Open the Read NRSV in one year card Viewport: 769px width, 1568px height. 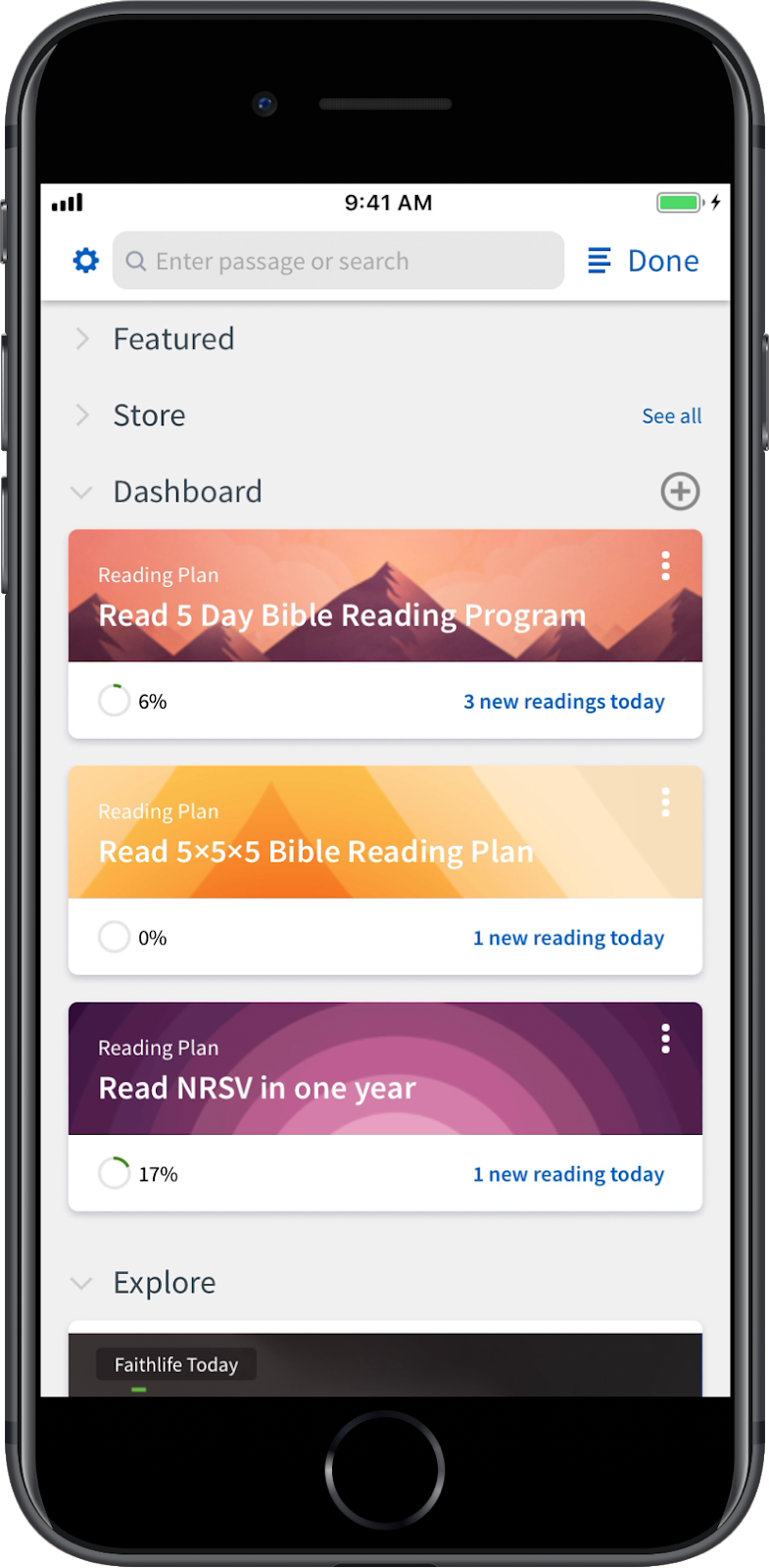(x=258, y=1088)
